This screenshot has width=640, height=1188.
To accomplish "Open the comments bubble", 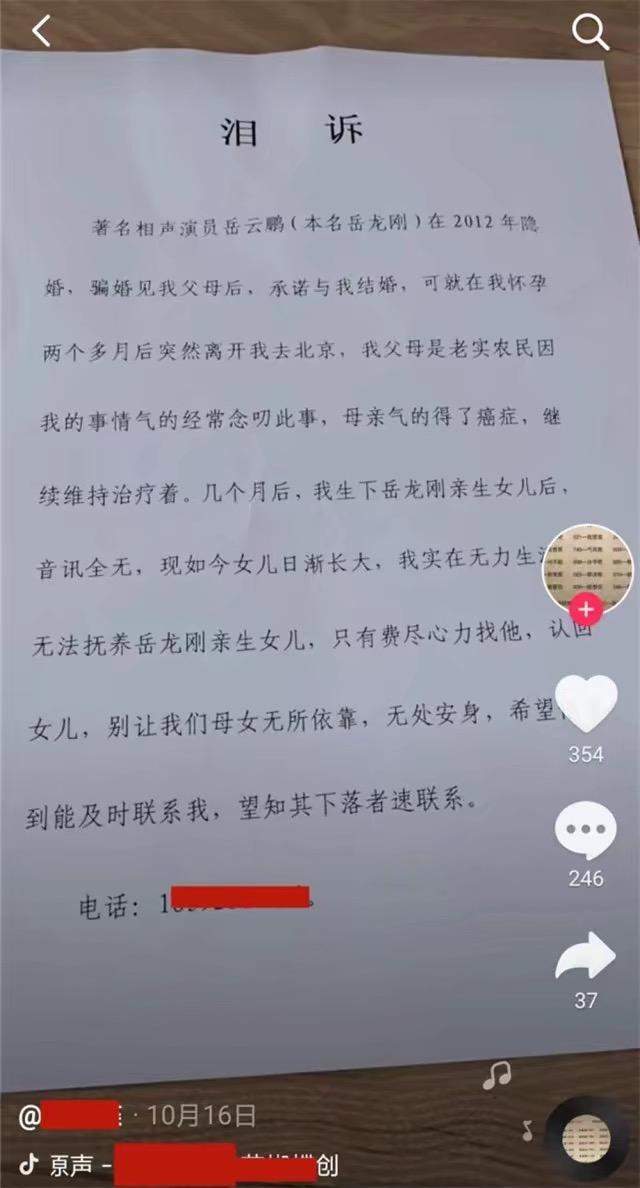I will [x=586, y=828].
